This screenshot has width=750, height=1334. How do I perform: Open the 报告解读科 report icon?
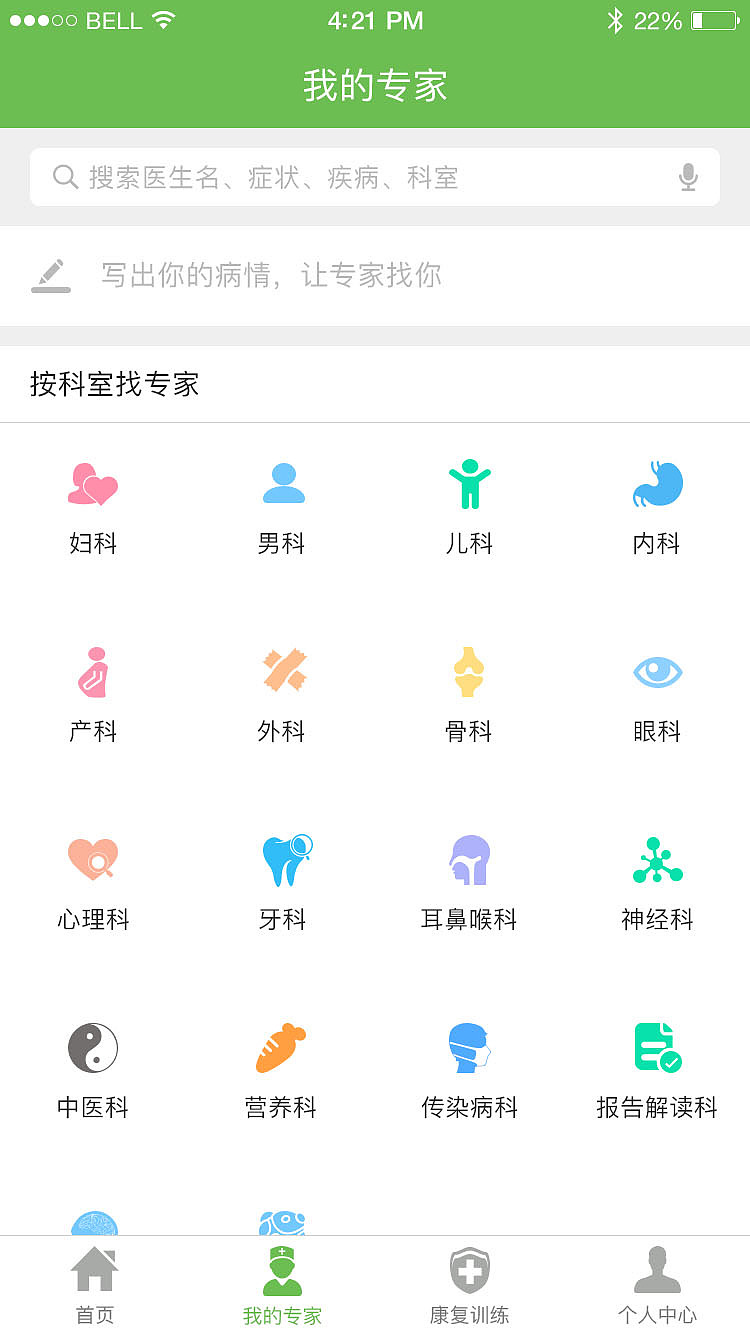[x=657, y=1047]
